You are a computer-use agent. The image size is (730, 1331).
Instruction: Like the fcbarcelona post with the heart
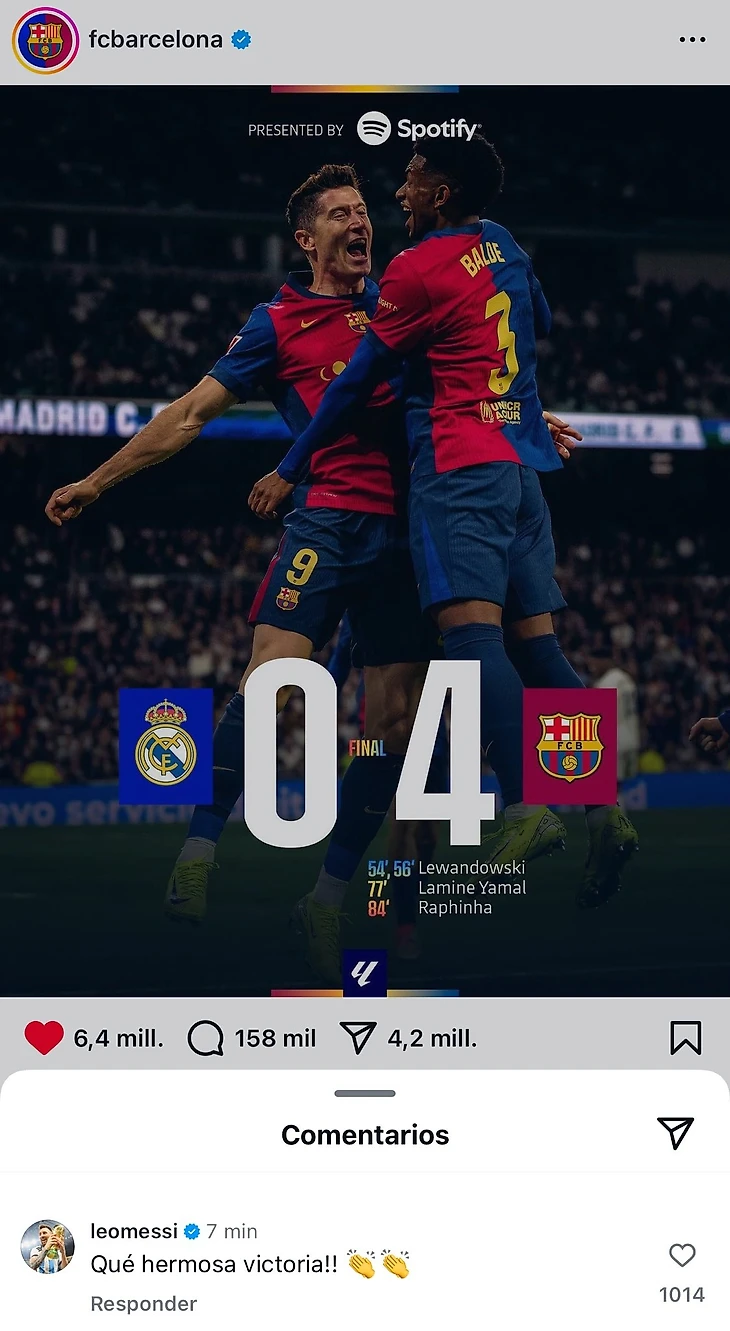pos(44,1038)
